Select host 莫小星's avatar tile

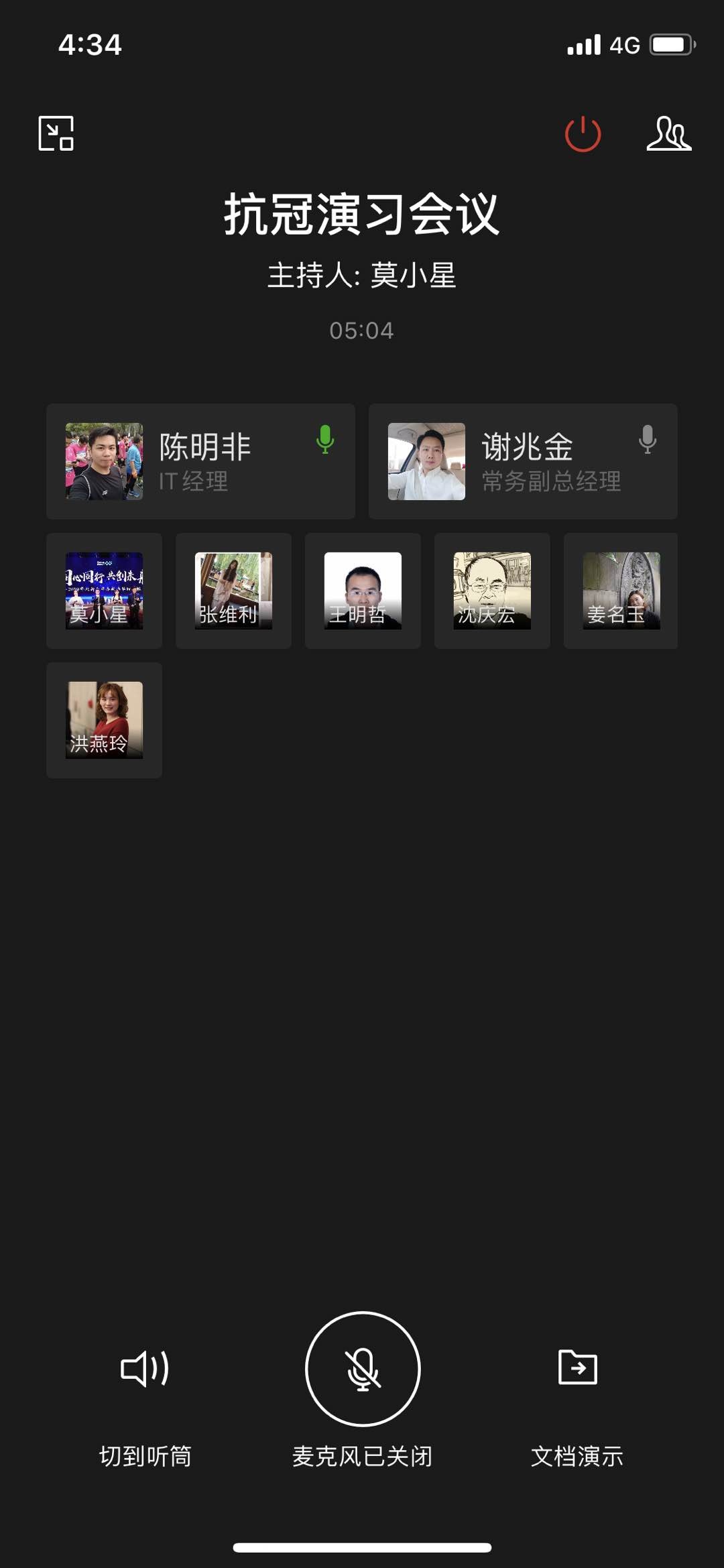pyautogui.click(x=104, y=591)
